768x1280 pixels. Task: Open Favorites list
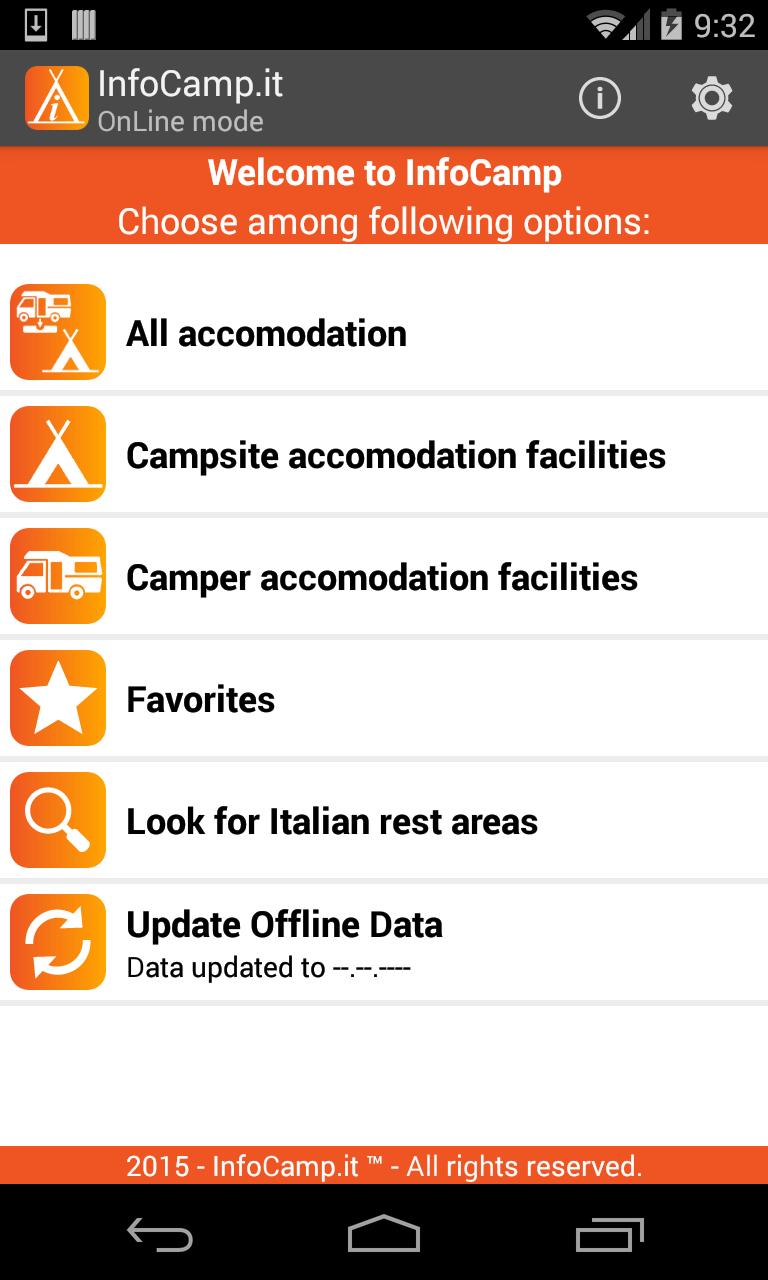(384, 699)
